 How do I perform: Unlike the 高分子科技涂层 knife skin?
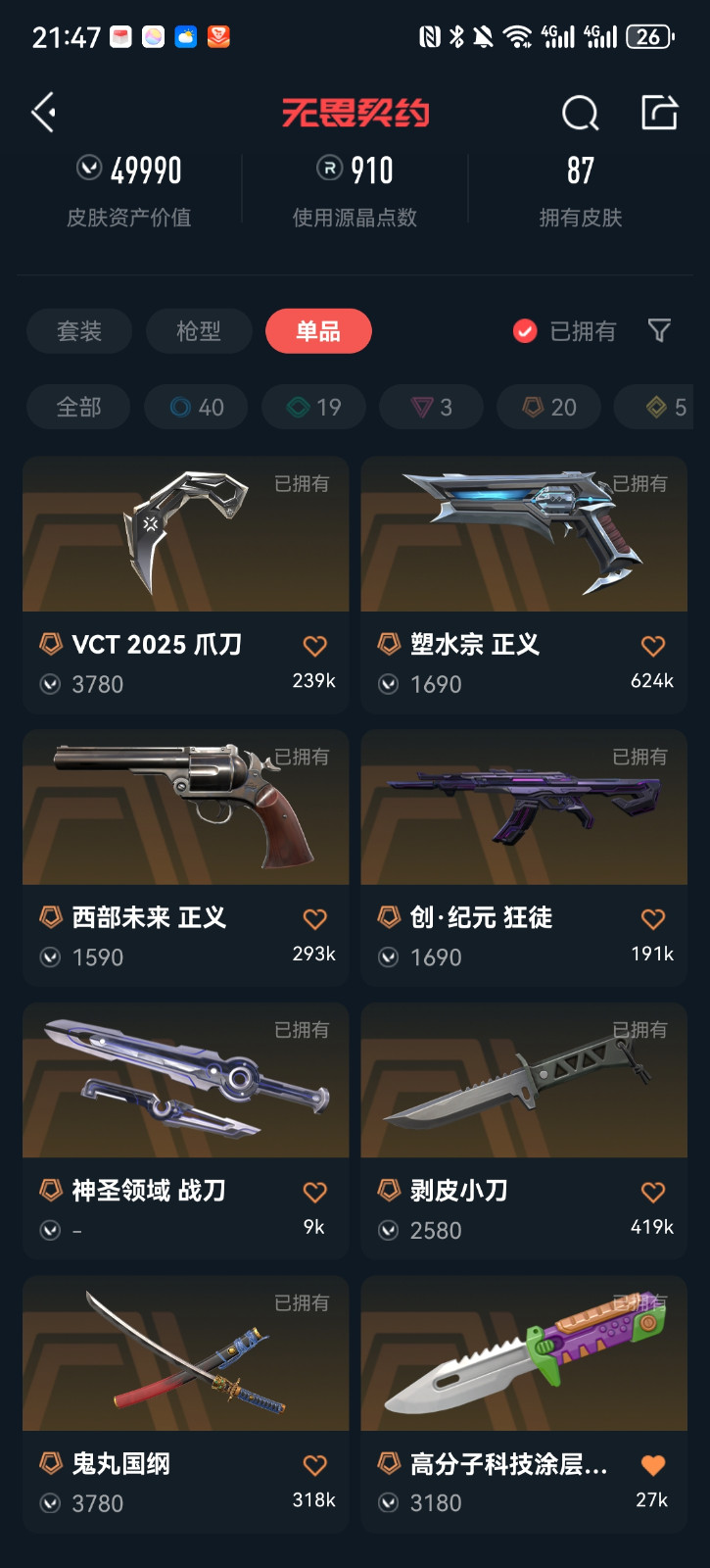(x=652, y=1465)
